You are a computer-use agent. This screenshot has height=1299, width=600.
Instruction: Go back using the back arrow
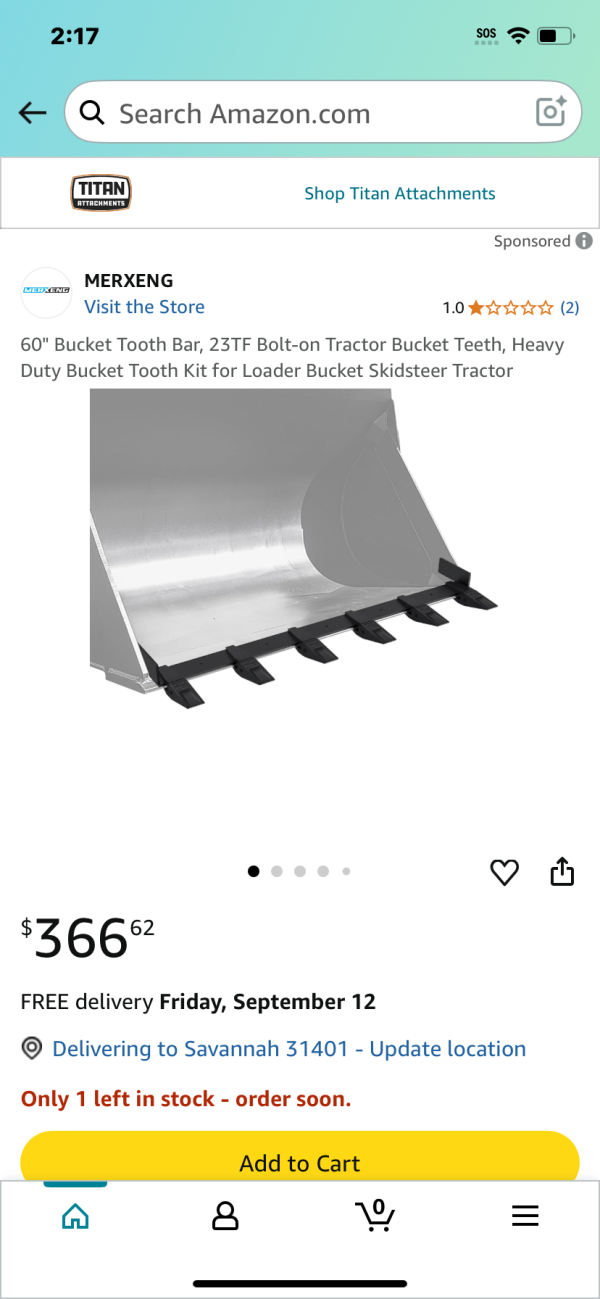tap(33, 113)
